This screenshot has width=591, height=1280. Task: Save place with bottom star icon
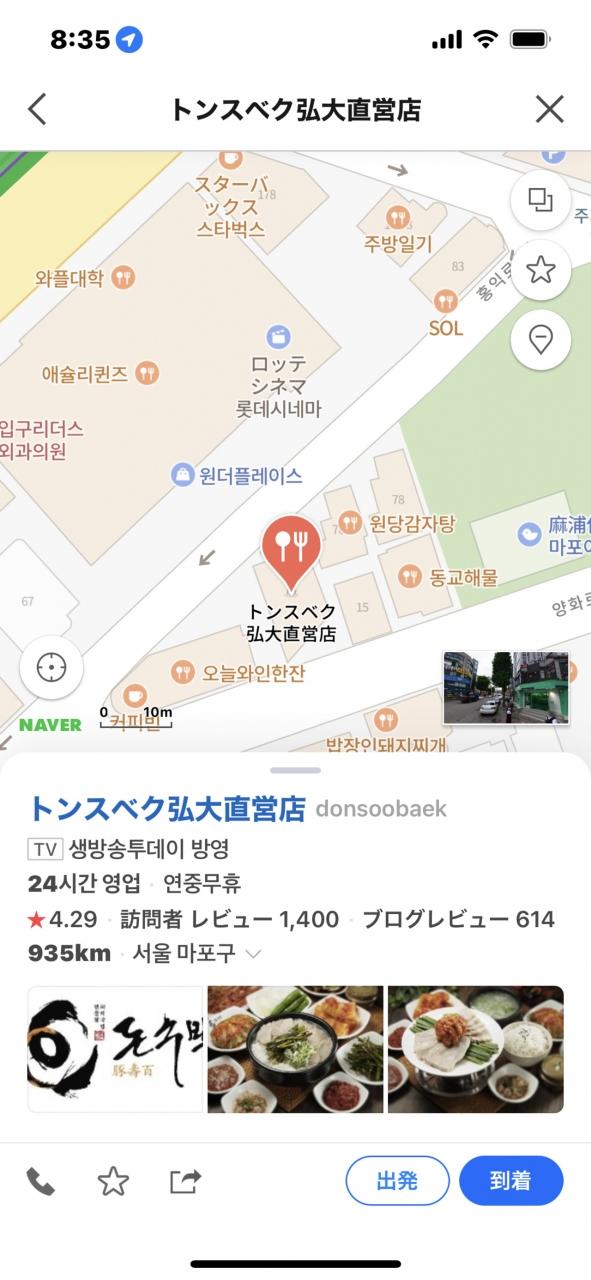113,1182
